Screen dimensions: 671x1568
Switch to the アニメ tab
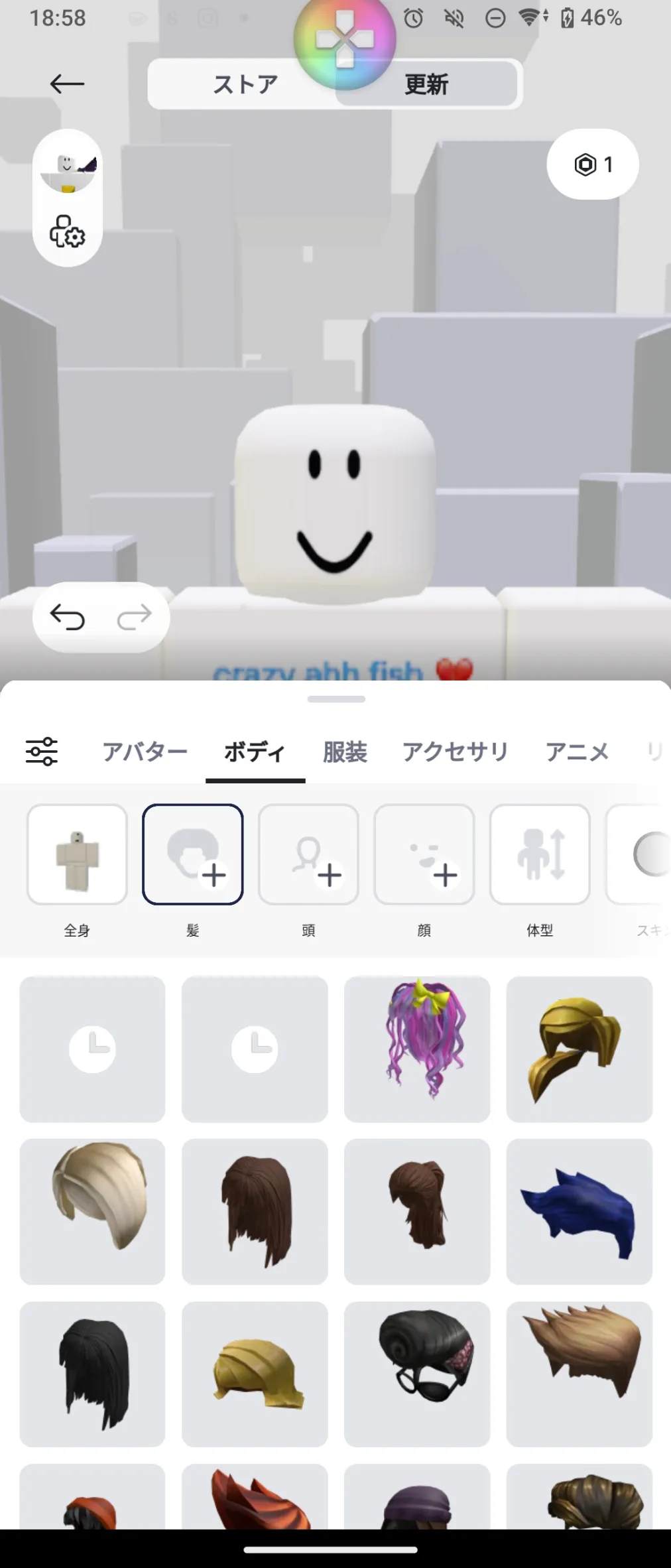click(577, 752)
